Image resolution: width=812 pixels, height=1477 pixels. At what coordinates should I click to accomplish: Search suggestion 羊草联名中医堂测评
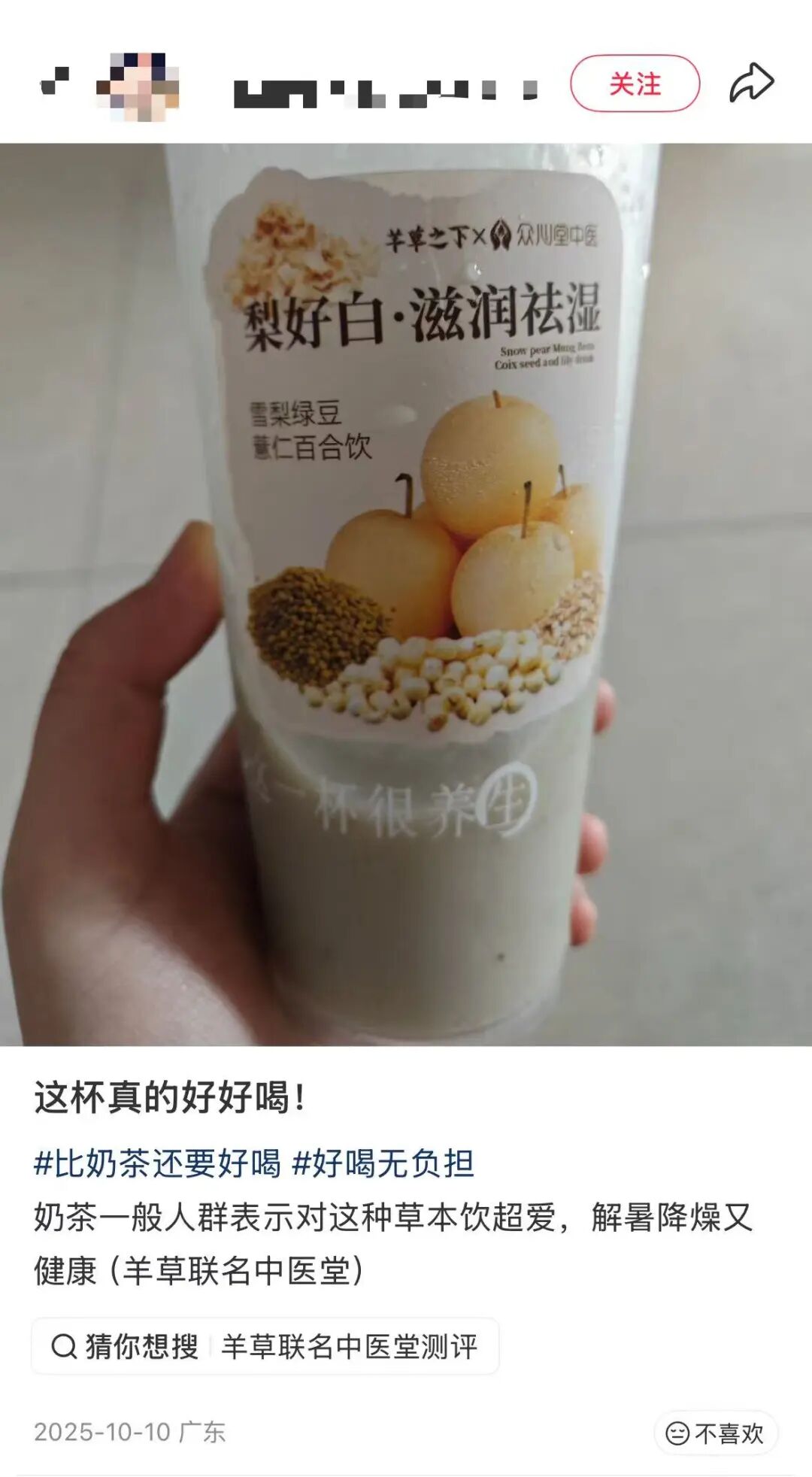[349, 1347]
